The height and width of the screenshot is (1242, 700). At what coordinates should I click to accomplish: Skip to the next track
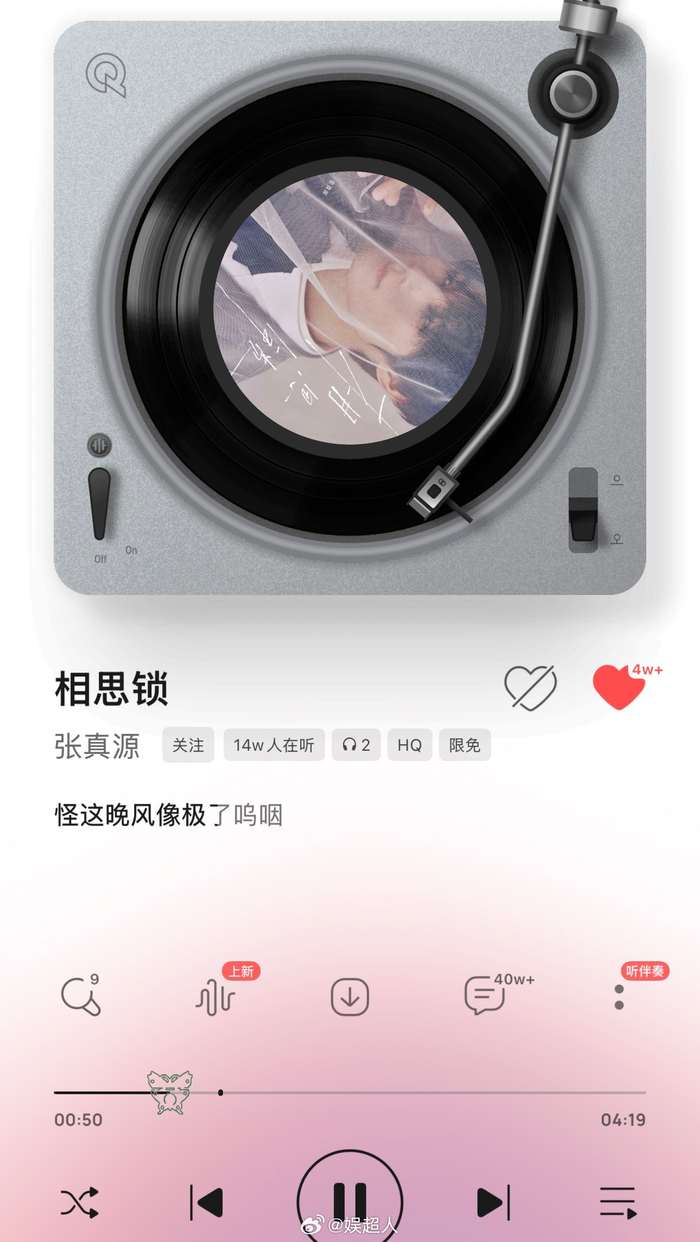pos(493,1202)
